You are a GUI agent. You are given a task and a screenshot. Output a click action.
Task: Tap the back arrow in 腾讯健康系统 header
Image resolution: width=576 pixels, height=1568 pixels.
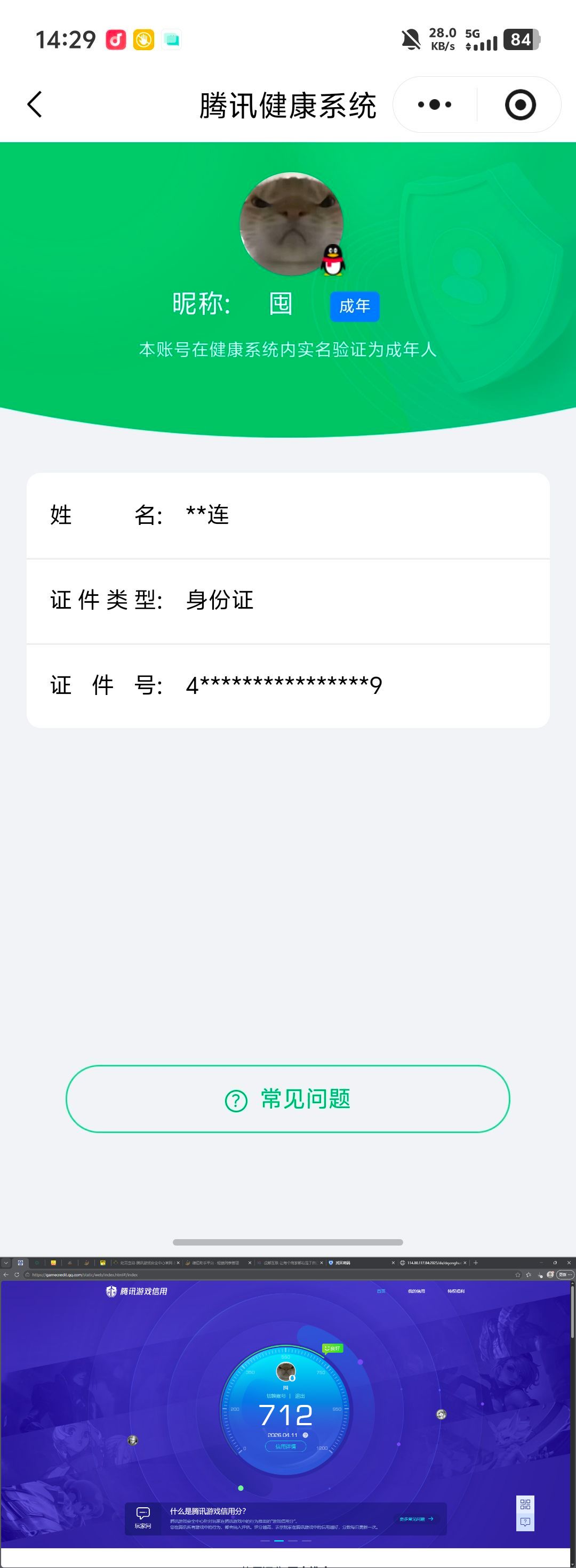35,104
